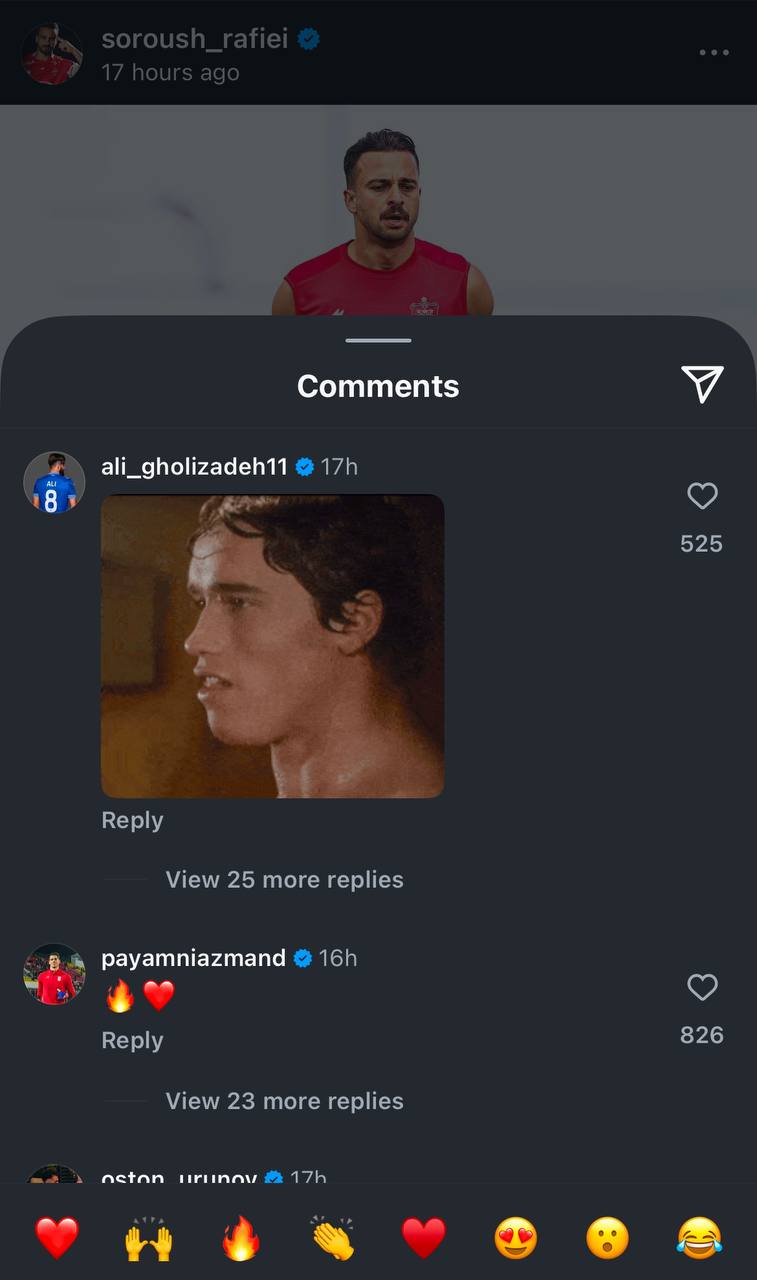Add the heart-eyes emoji reaction

(x=516, y=1239)
